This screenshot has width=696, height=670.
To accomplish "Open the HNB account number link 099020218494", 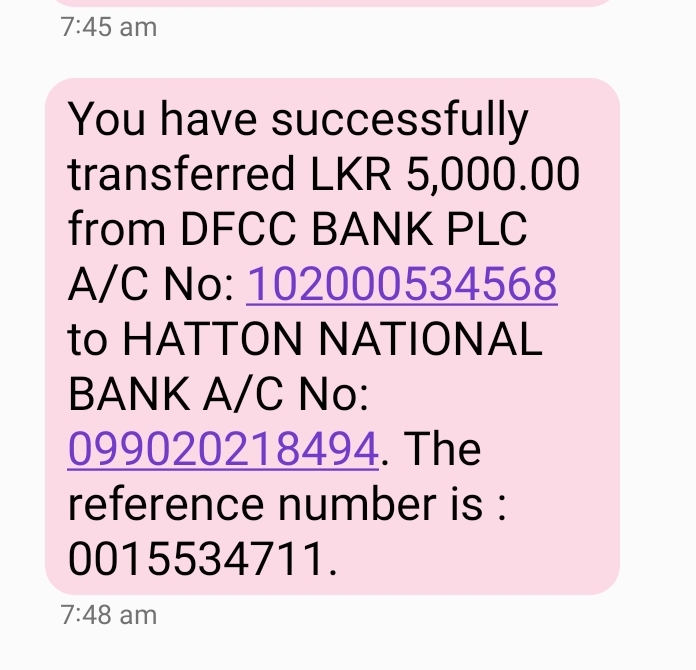I will (x=223, y=449).
